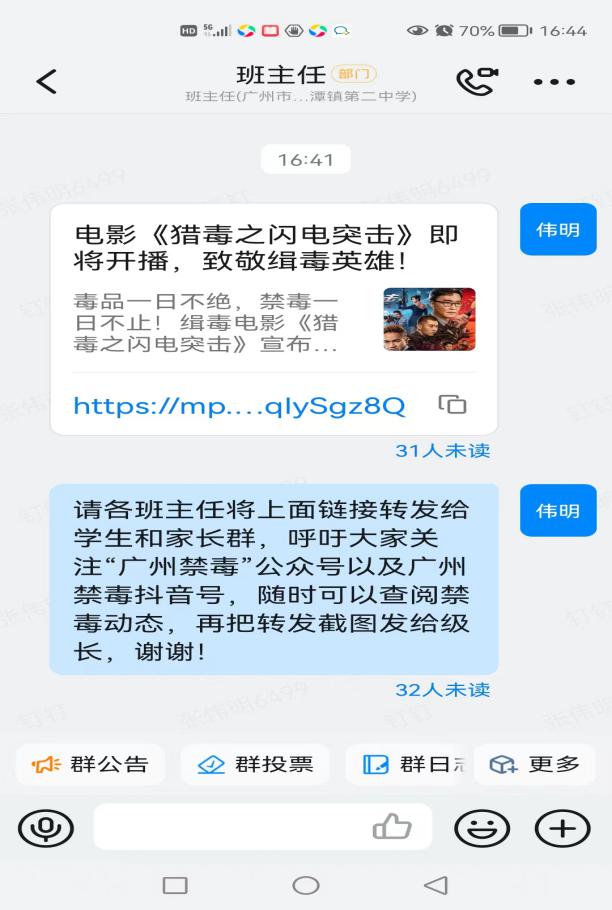View 31人未读 unread list
Screen dimensions: 612x910
click(x=442, y=451)
